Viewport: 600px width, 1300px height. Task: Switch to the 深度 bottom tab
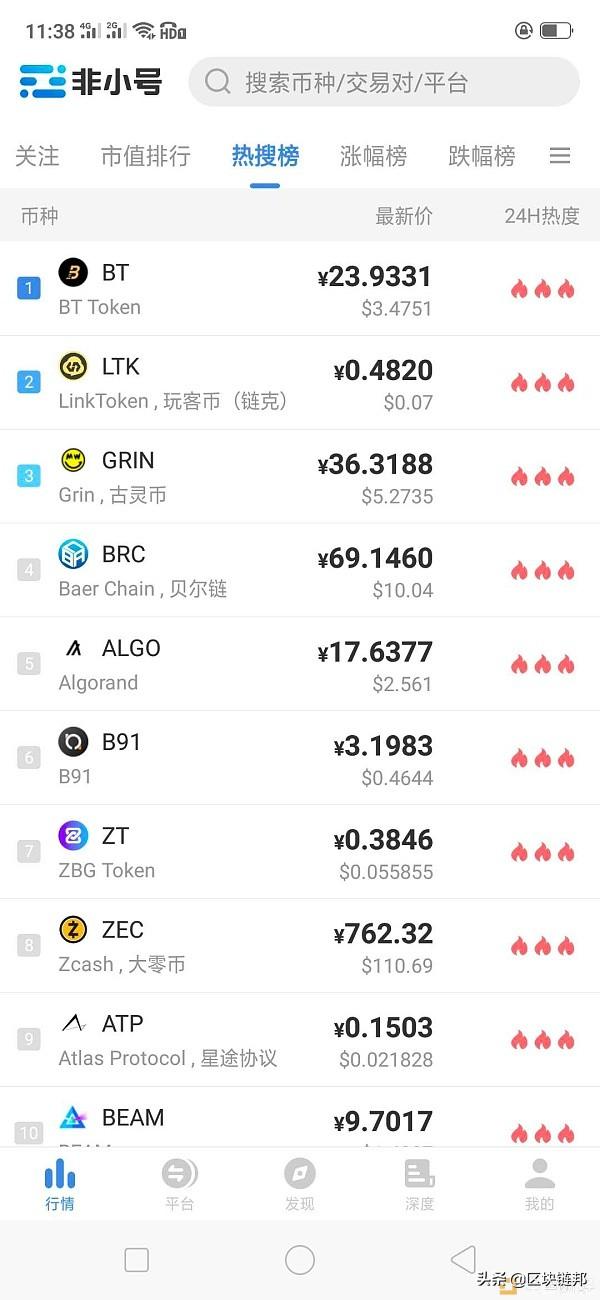point(420,1184)
